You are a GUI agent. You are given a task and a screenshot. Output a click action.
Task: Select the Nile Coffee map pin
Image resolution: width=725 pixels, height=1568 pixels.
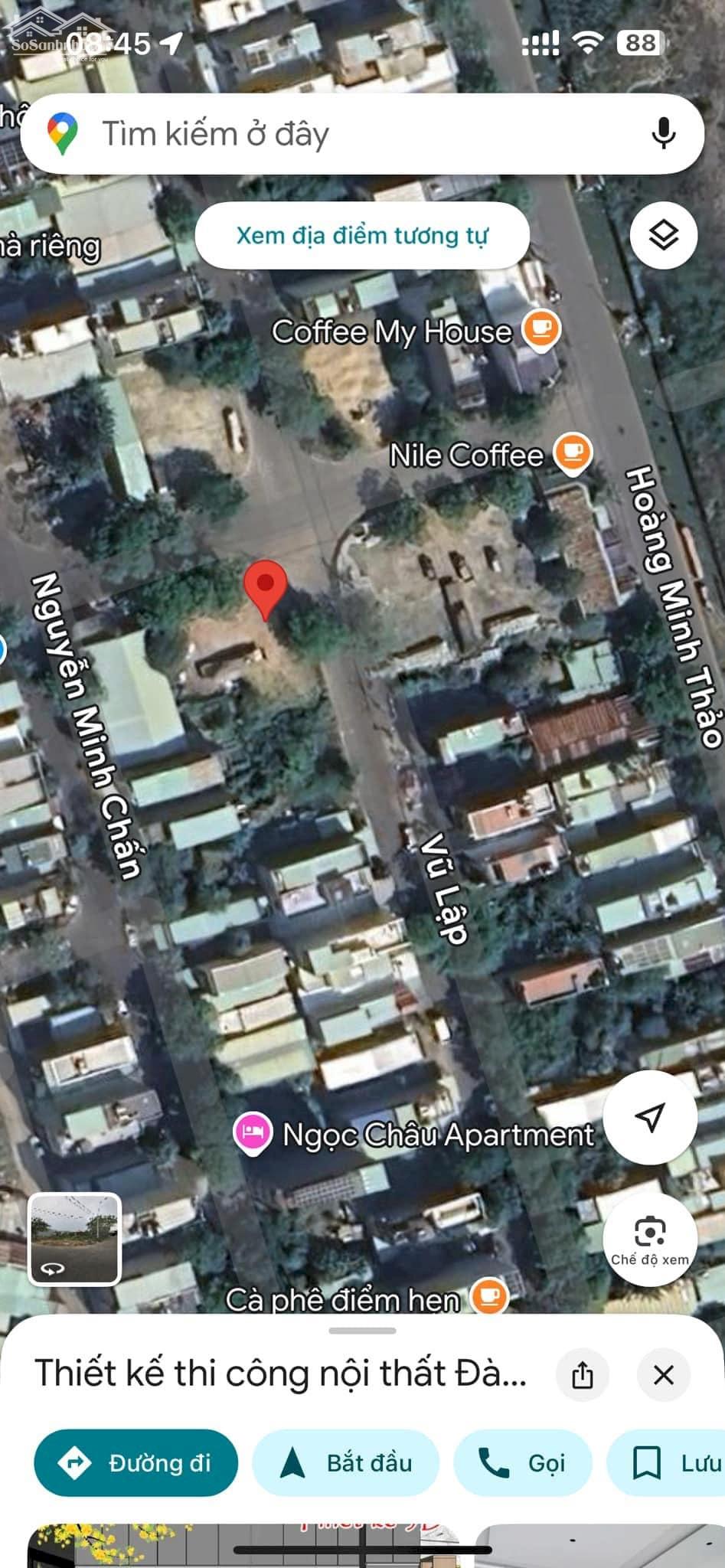[x=573, y=453]
